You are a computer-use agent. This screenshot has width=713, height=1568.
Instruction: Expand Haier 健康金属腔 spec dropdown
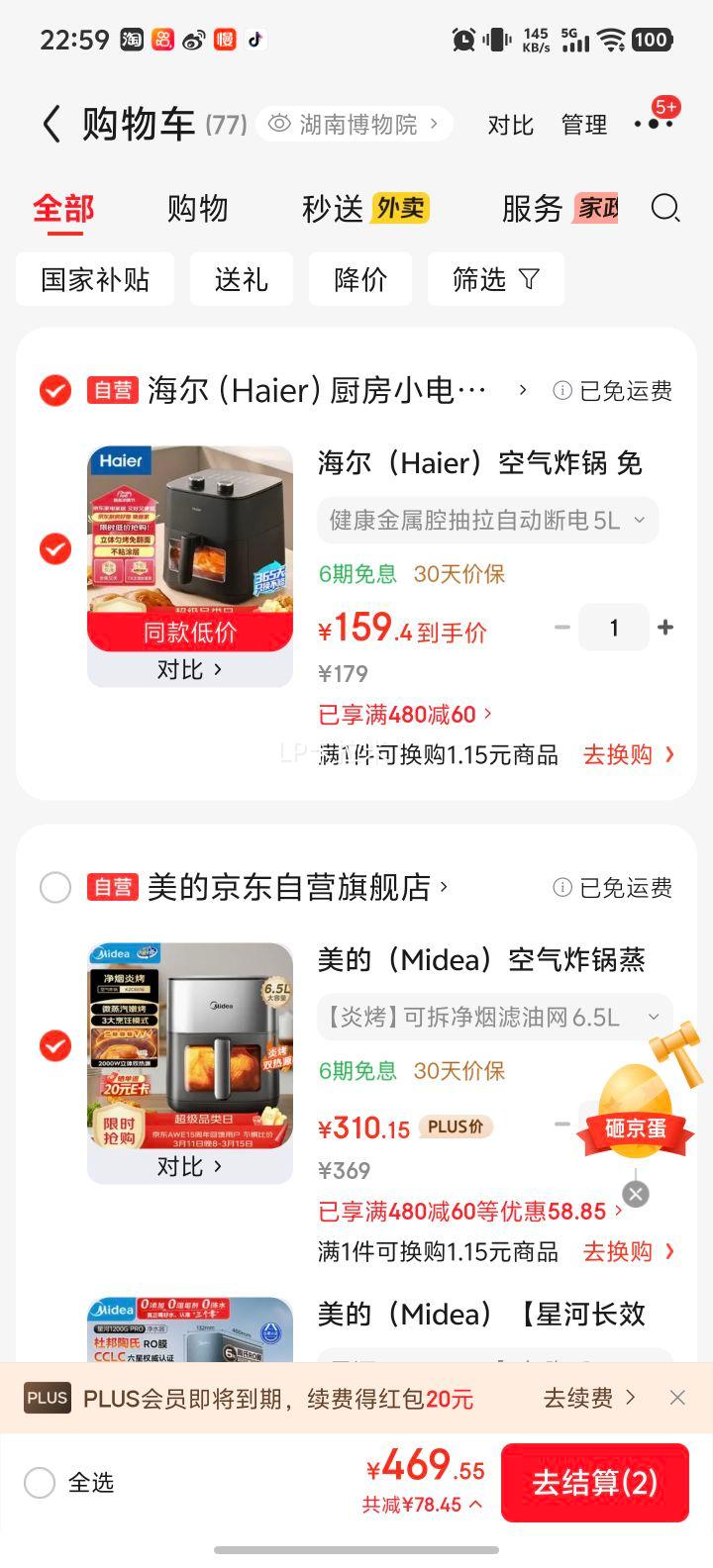click(x=487, y=521)
